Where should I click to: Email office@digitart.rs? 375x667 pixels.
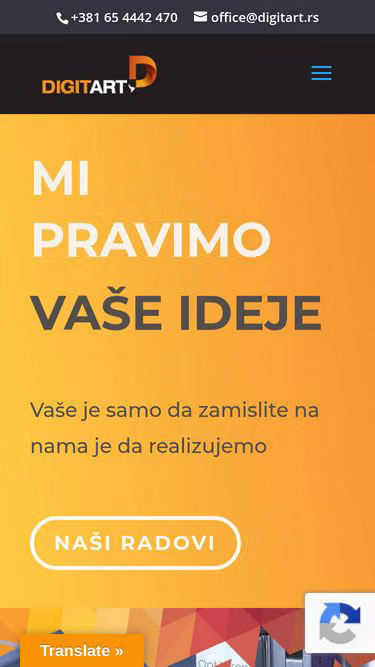point(256,17)
